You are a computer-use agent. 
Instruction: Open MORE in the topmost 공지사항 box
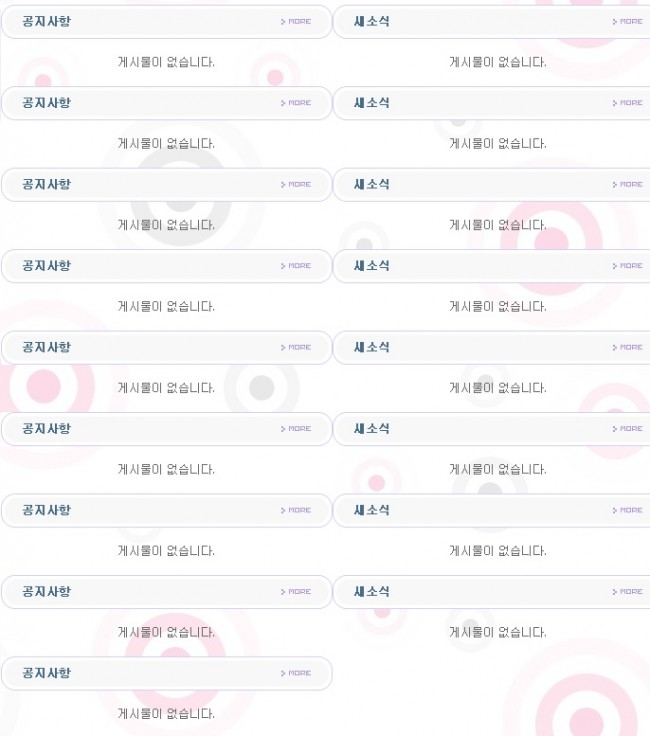pyautogui.click(x=296, y=21)
